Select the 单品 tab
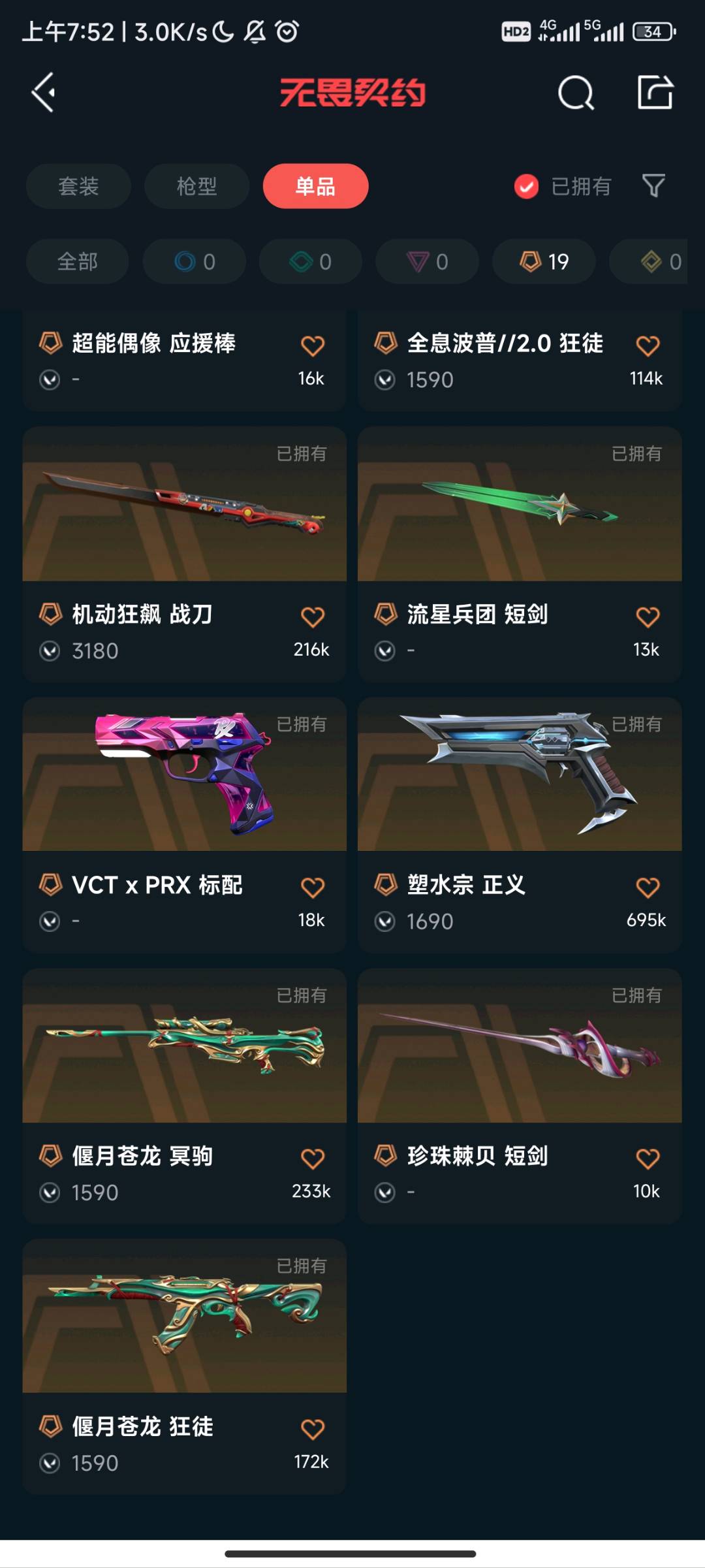 point(315,186)
